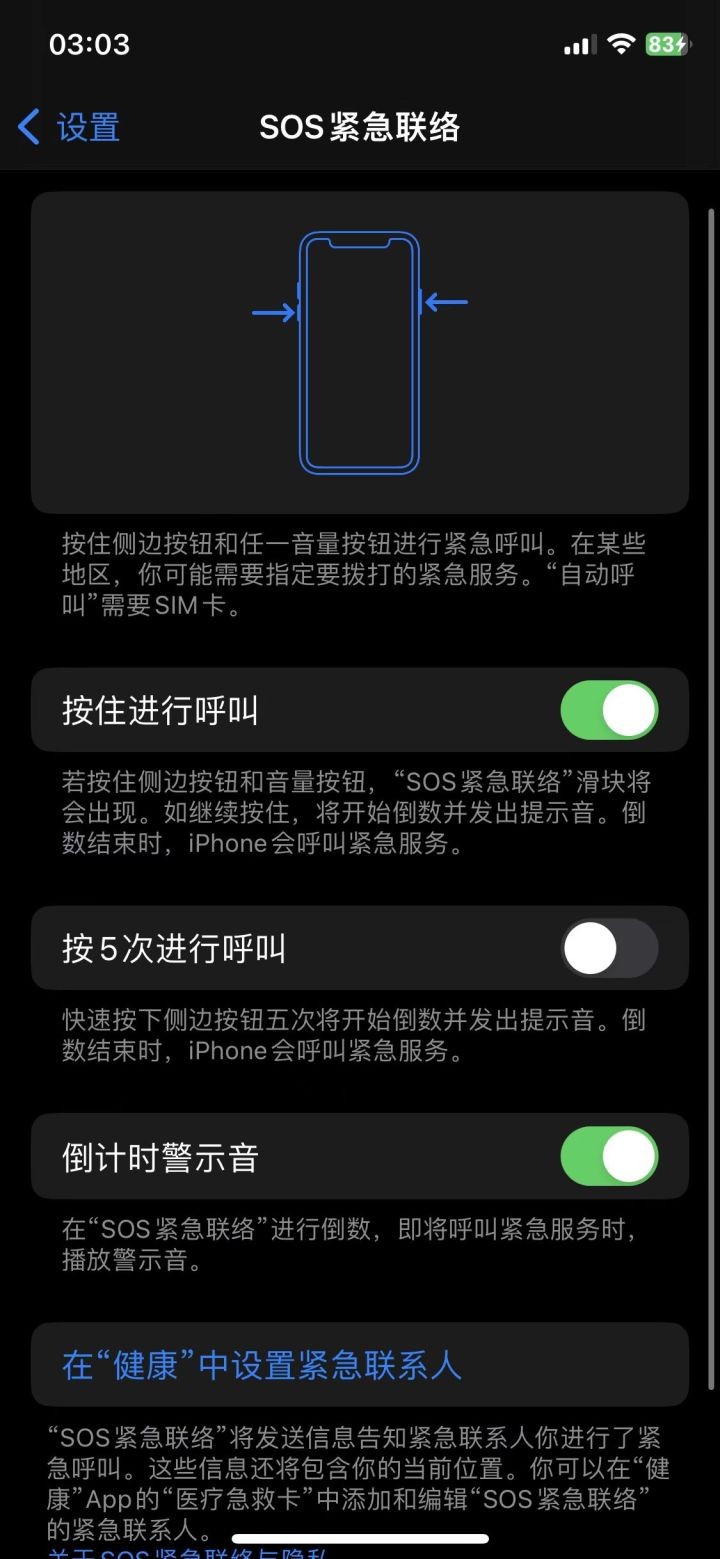720x1559 pixels.
Task: Tap the phone illustration with arrows
Action: point(358,352)
